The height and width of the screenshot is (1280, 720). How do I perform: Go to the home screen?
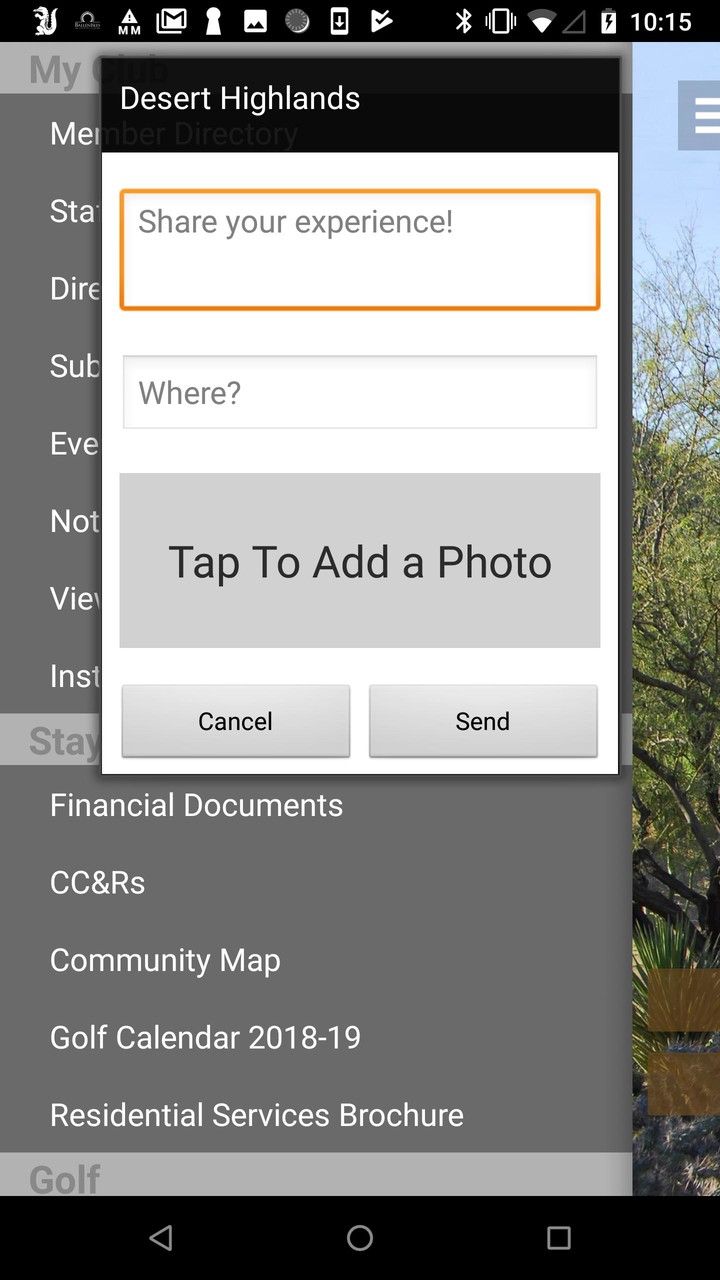tap(360, 1238)
